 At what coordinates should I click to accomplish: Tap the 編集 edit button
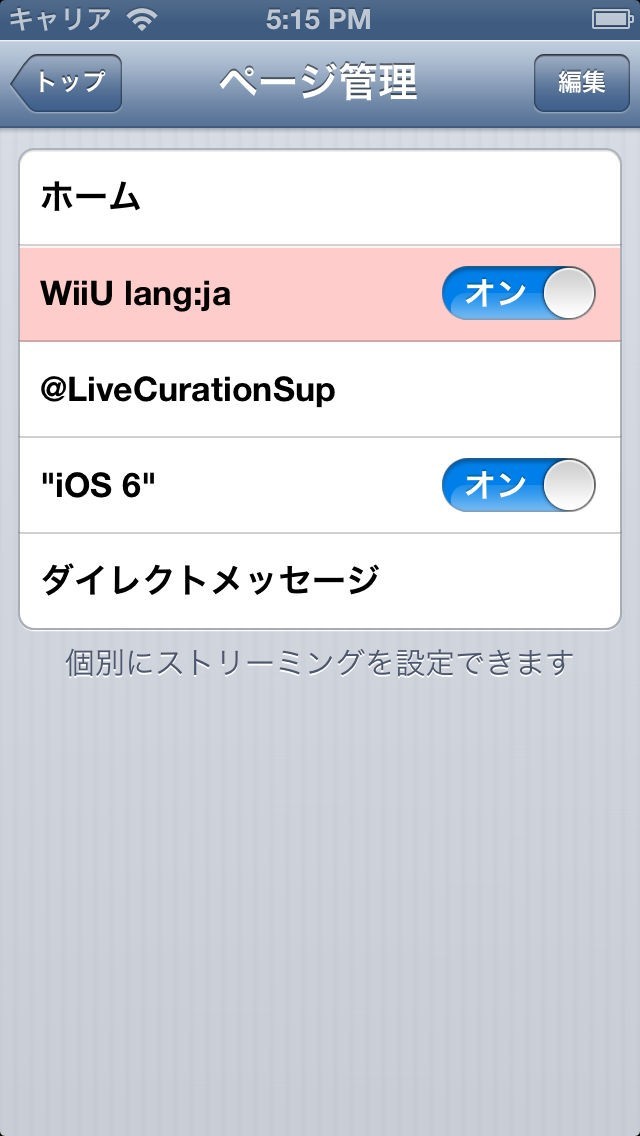[x=581, y=83]
